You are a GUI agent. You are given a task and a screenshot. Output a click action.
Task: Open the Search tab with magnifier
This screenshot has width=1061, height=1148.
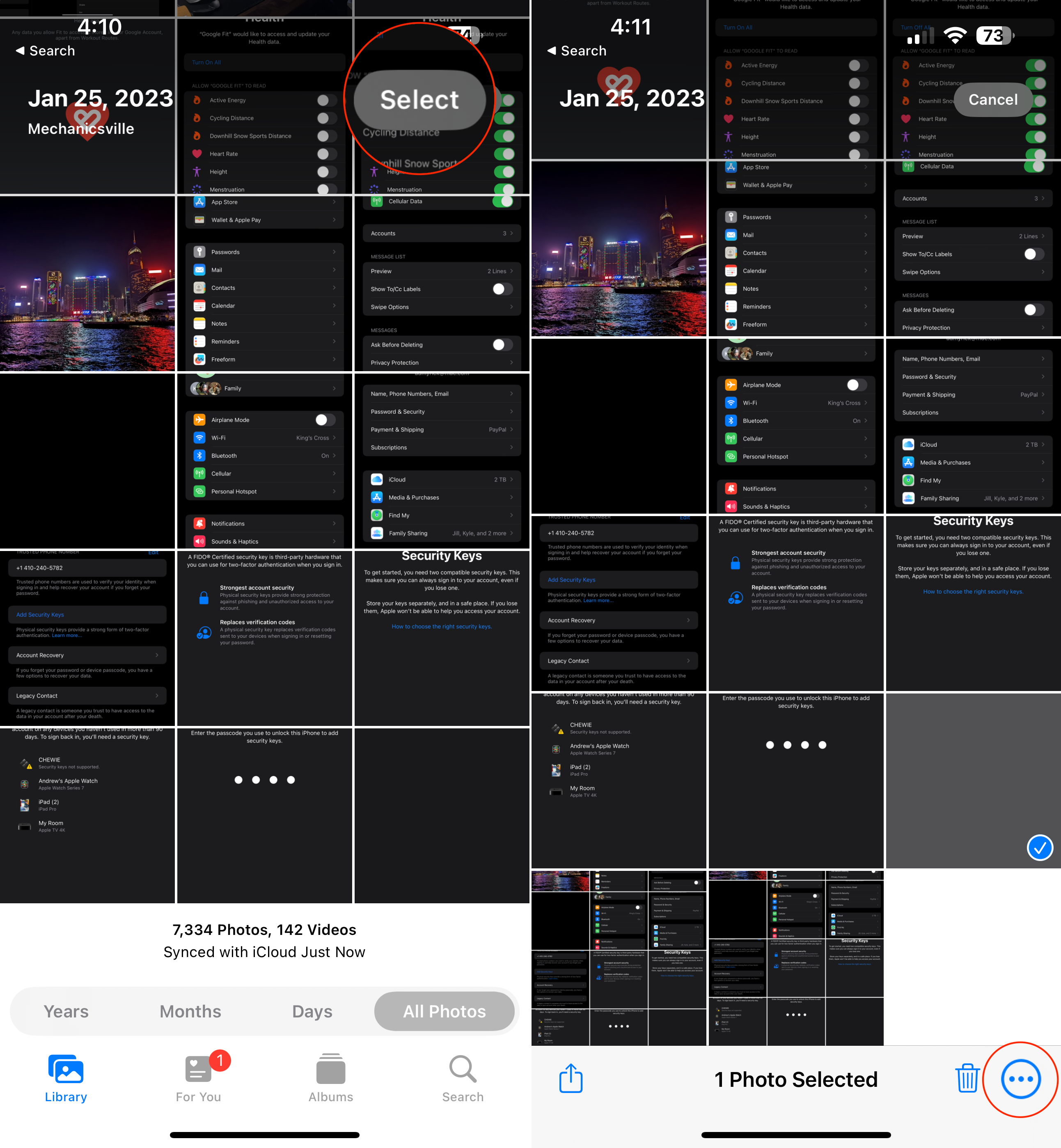tap(463, 1078)
